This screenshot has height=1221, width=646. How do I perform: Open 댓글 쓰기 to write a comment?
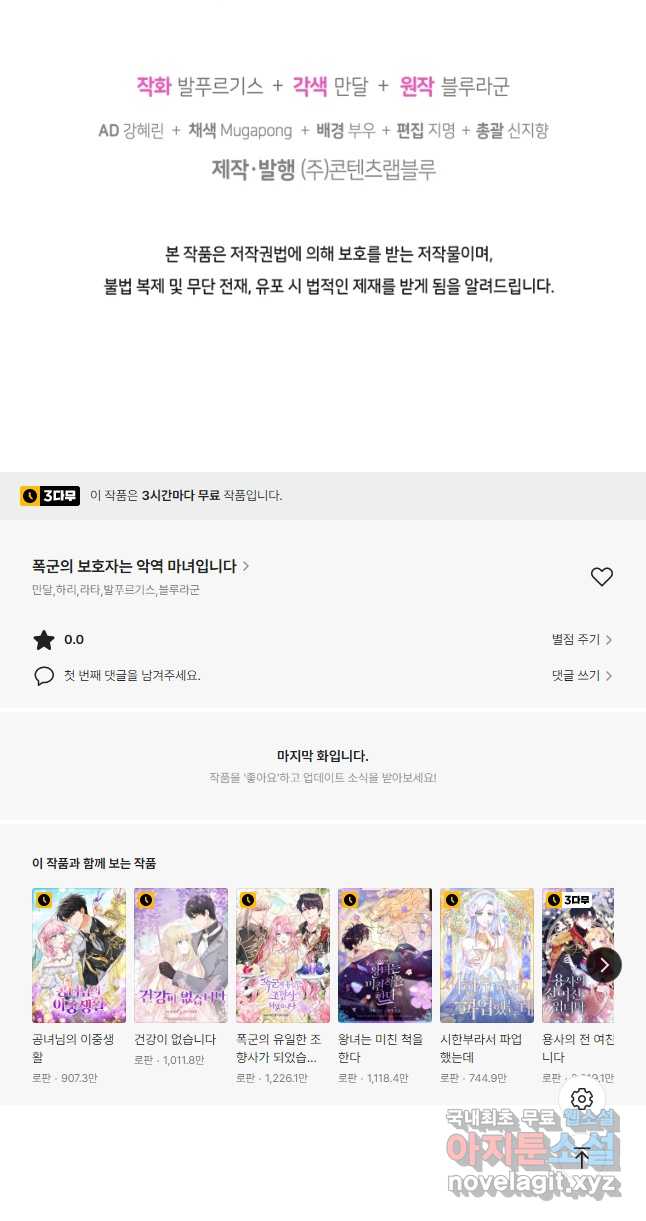[582, 676]
